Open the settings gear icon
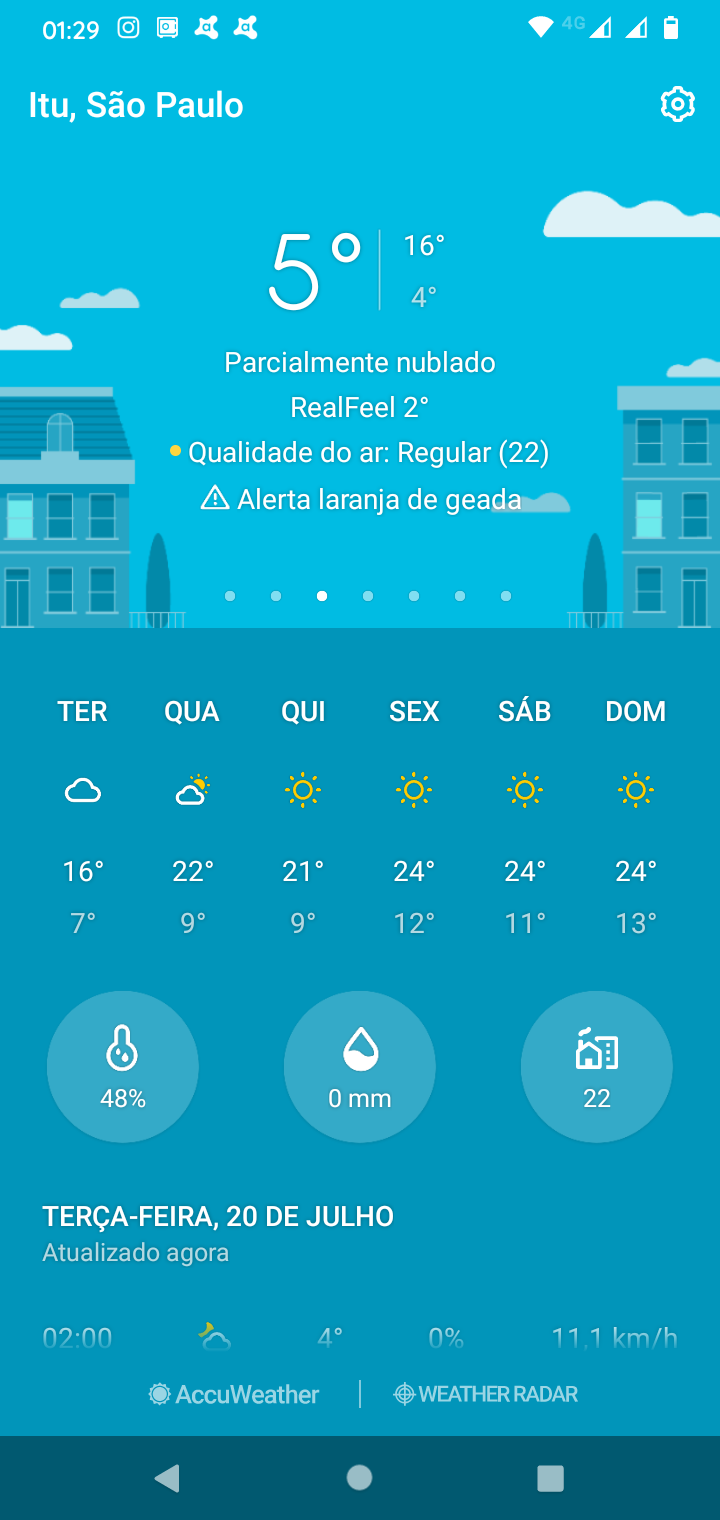 677,104
